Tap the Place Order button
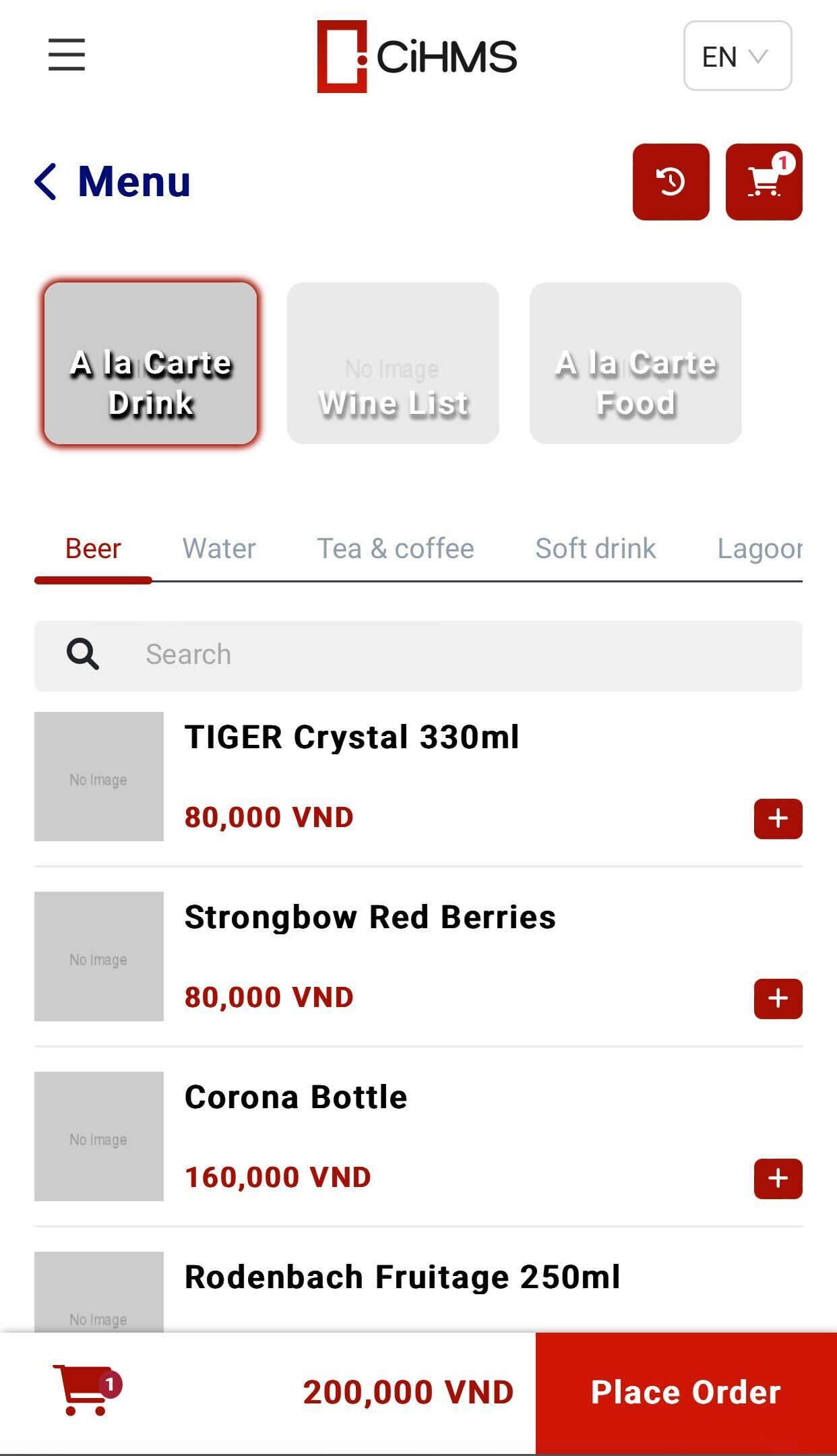Screen dimensions: 837x1456 (x=685, y=1393)
